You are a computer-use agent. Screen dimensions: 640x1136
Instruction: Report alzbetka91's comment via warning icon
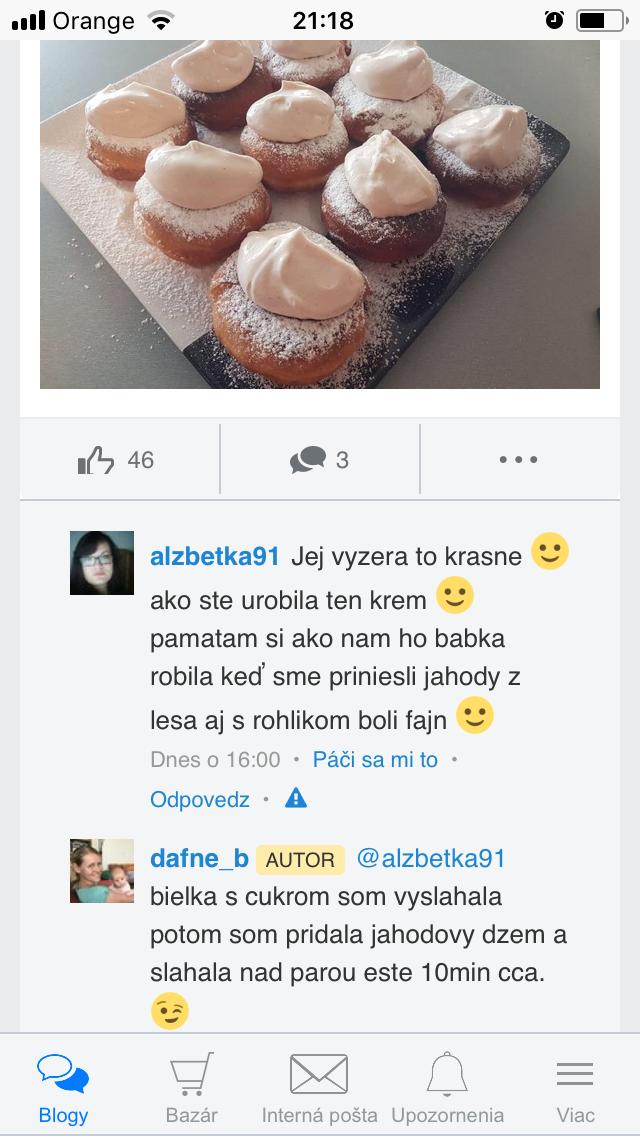pos(296,798)
